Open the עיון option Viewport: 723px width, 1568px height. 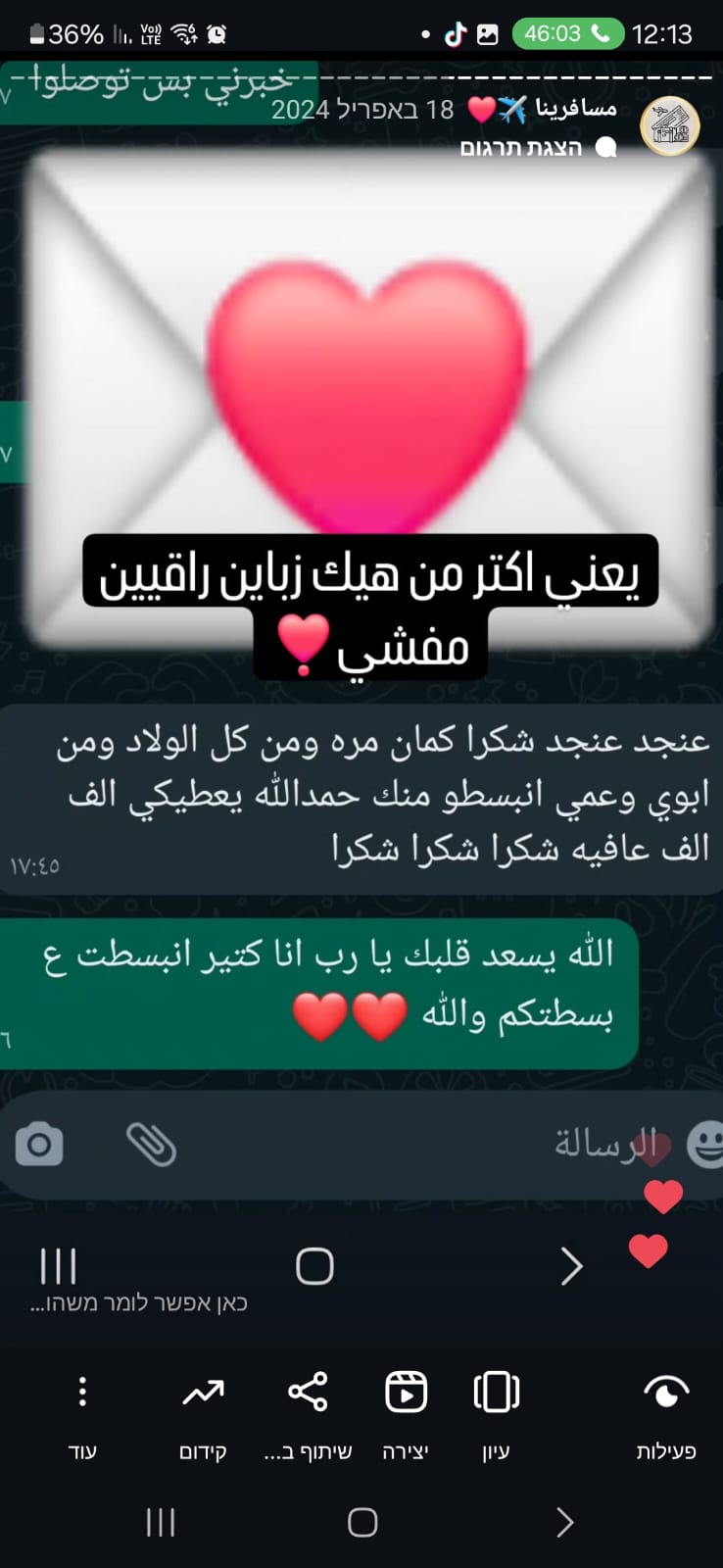pos(496,1411)
